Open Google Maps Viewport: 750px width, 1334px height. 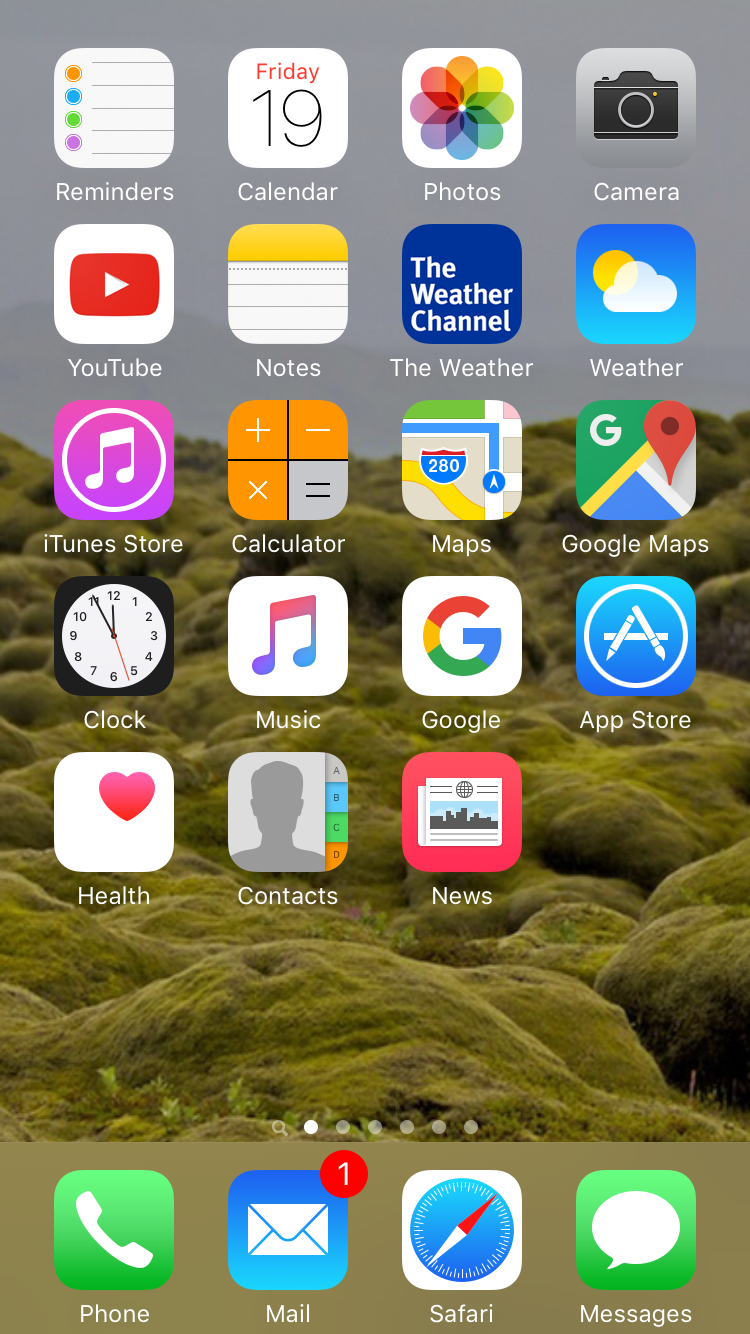(x=636, y=460)
